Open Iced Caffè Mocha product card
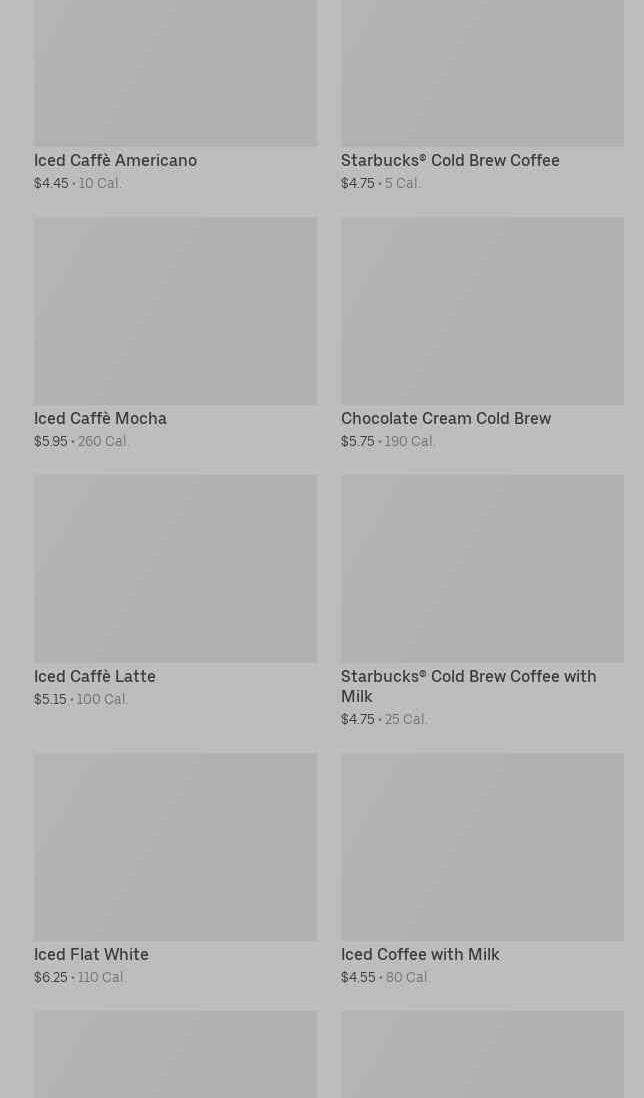644x1098 pixels. pos(175,333)
